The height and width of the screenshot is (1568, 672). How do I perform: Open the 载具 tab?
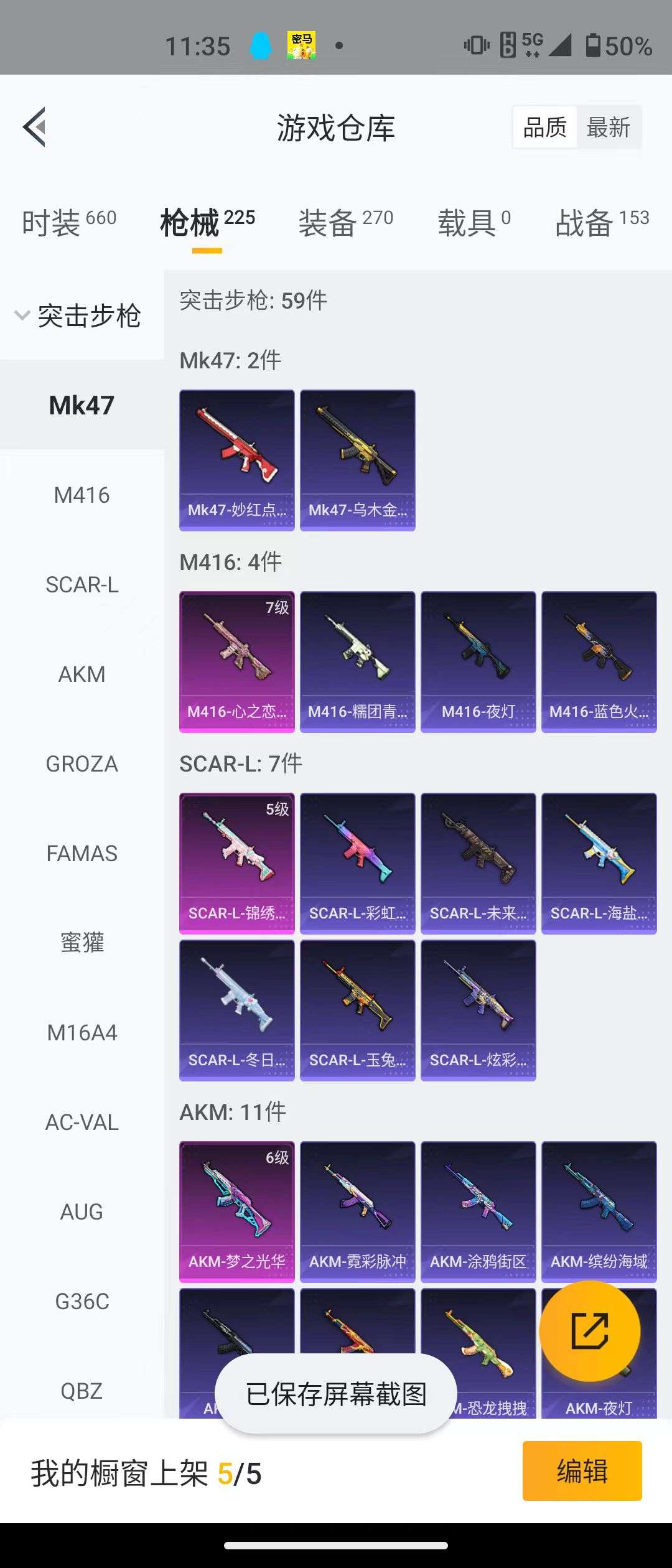(474, 222)
